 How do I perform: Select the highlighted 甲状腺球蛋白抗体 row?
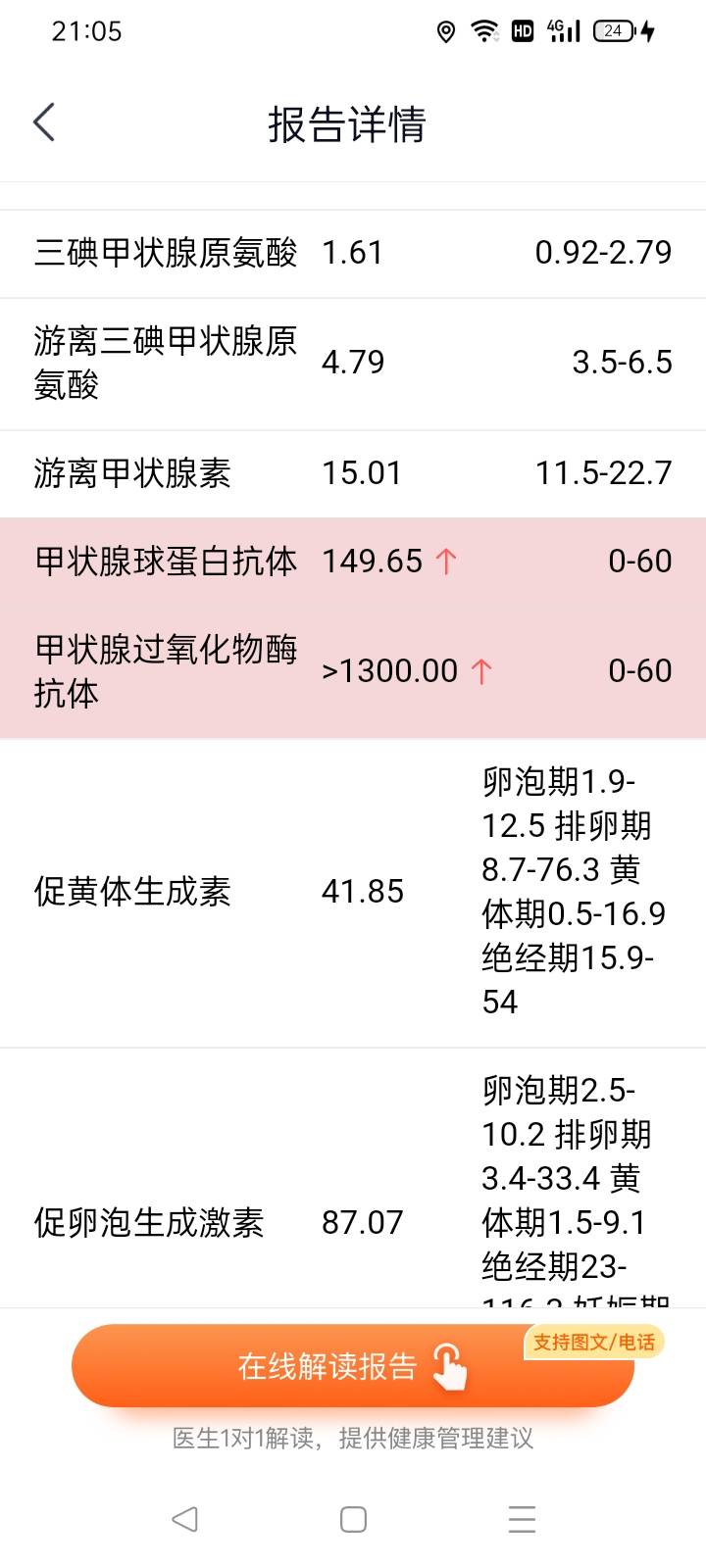point(353,559)
